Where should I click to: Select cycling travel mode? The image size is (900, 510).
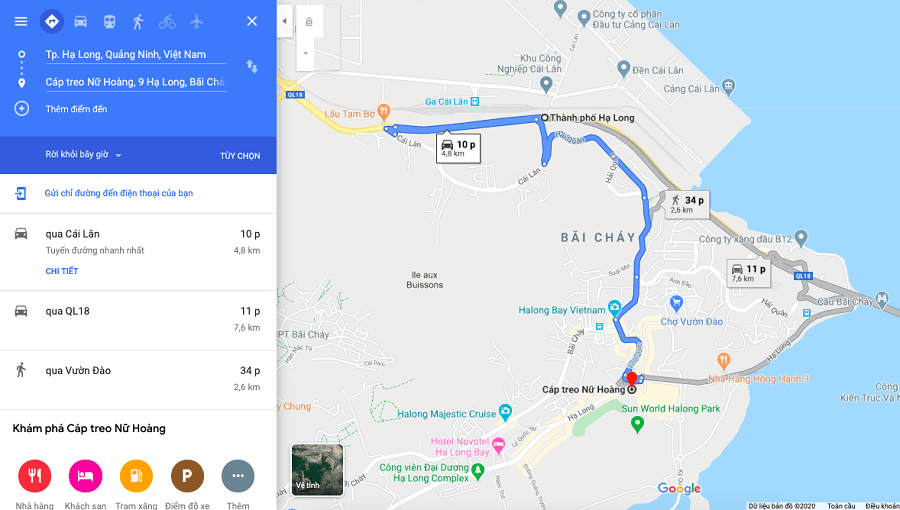[x=167, y=21]
